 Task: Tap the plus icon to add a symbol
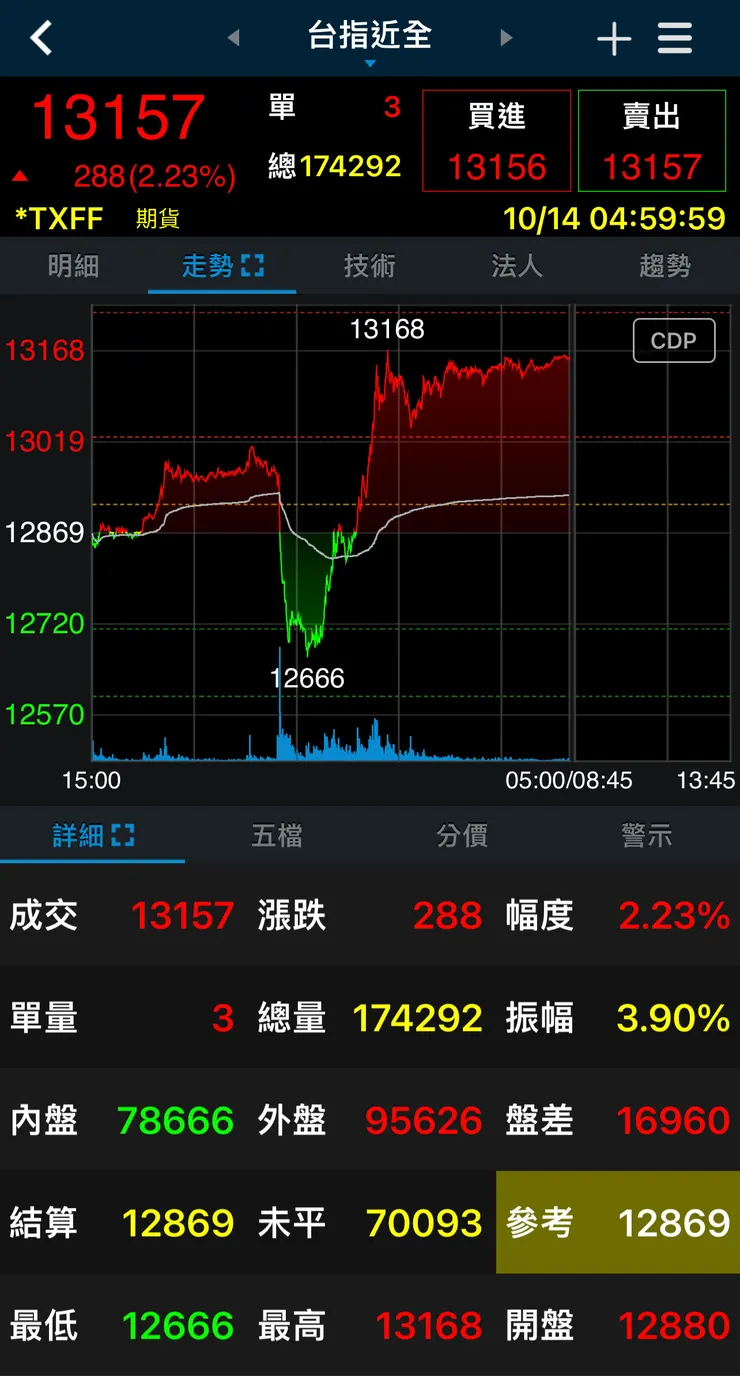(614, 38)
